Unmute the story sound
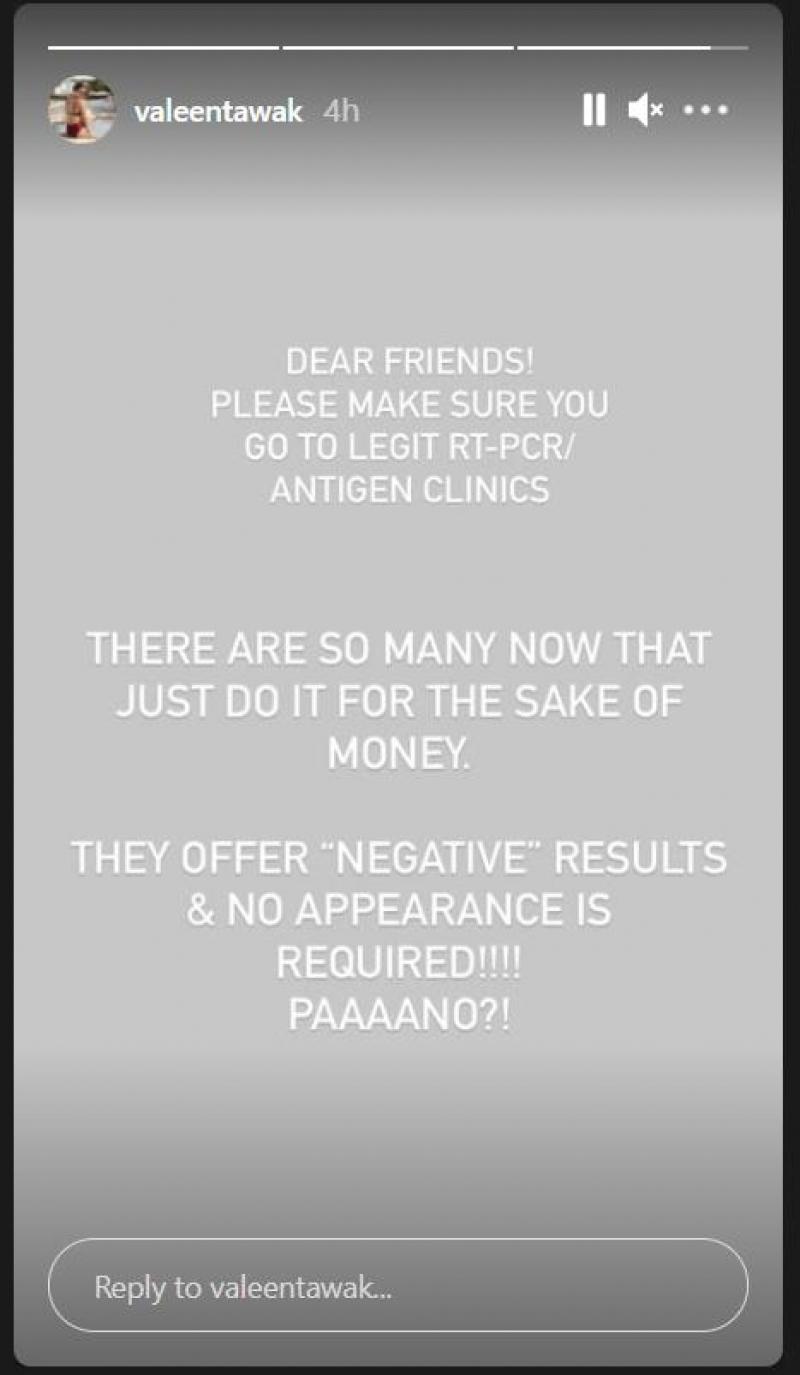This screenshot has width=800, height=1375. pyautogui.click(x=645, y=110)
